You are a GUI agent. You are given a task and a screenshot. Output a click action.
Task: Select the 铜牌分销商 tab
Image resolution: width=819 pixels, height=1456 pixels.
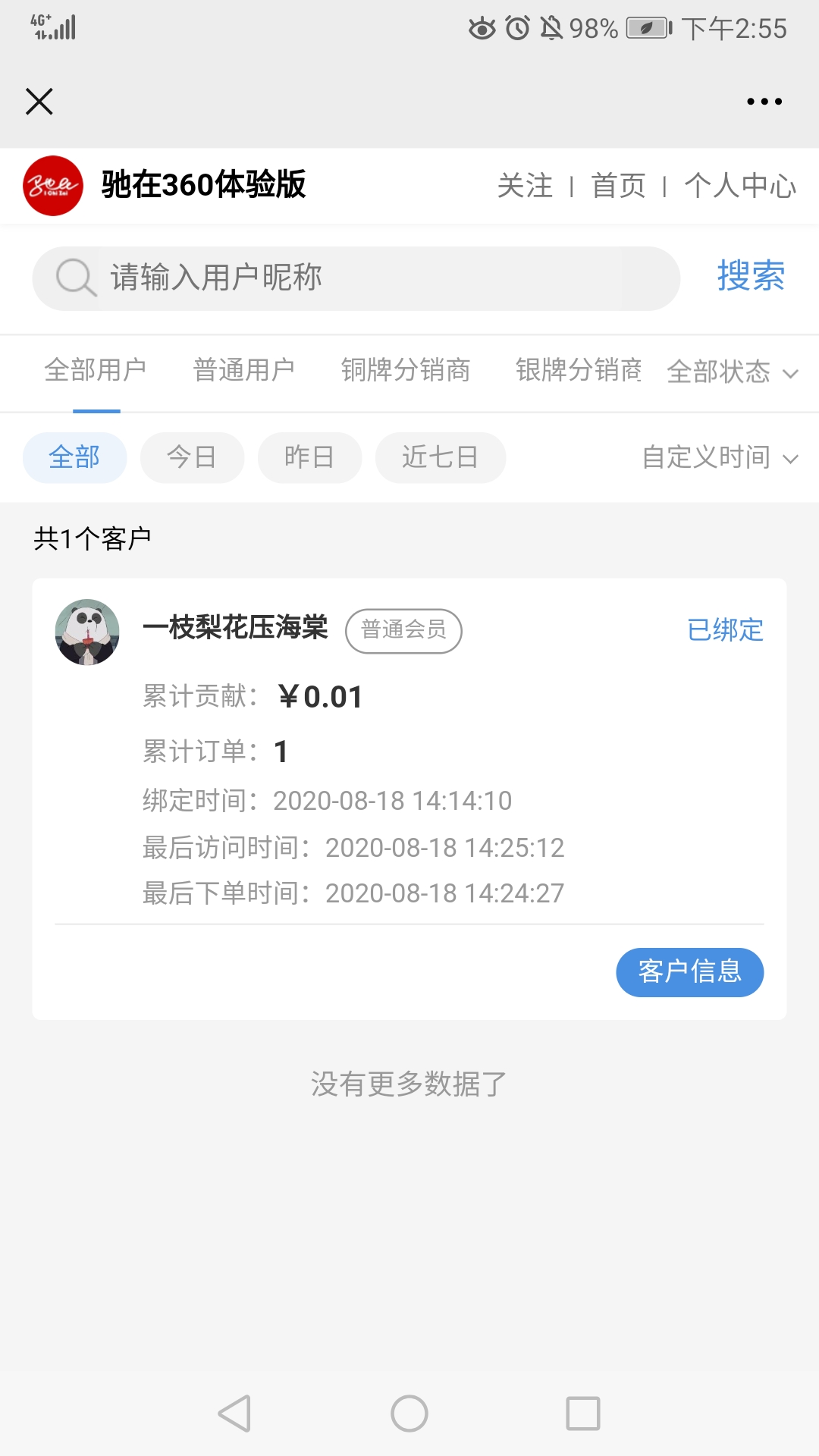tap(406, 370)
